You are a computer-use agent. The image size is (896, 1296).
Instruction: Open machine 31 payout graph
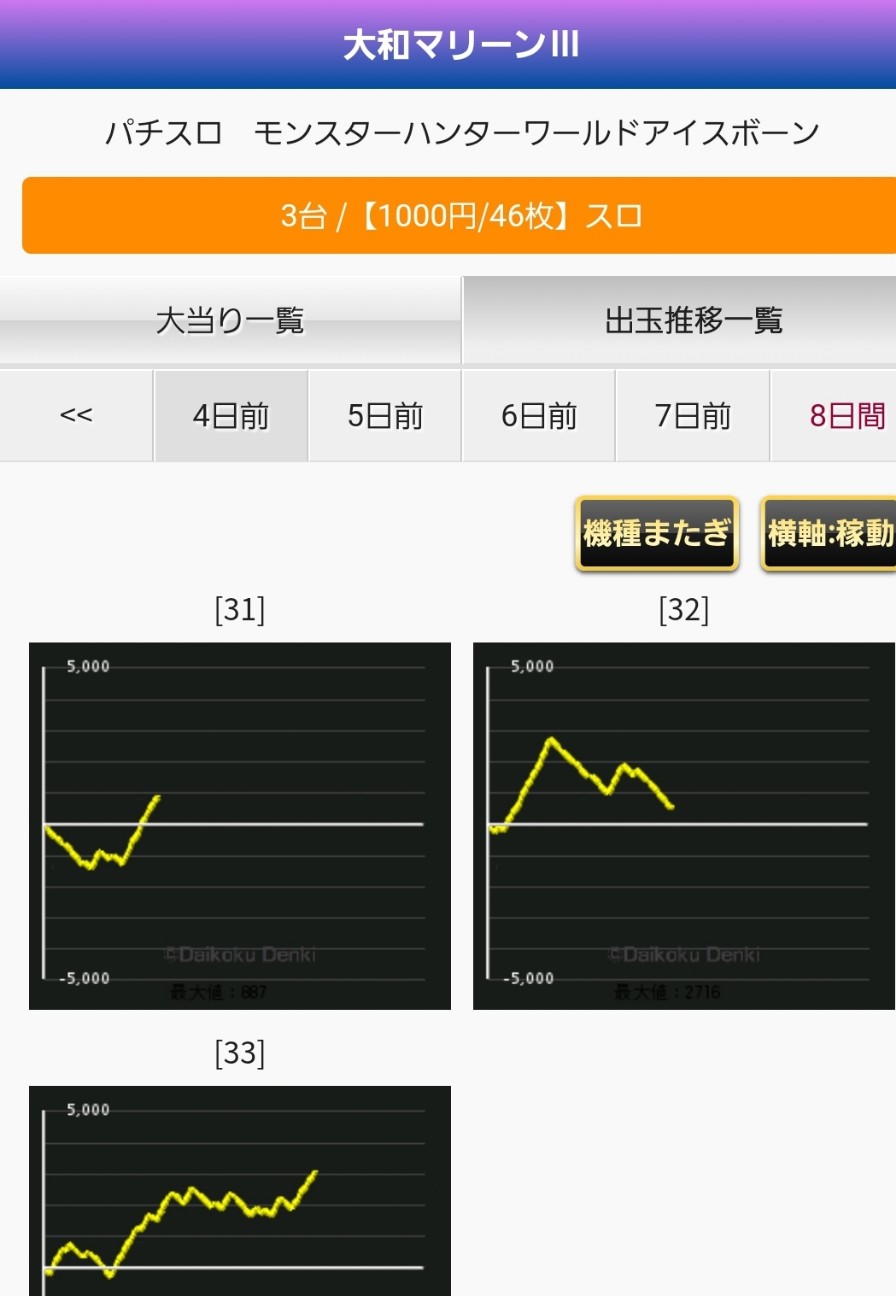tap(240, 823)
